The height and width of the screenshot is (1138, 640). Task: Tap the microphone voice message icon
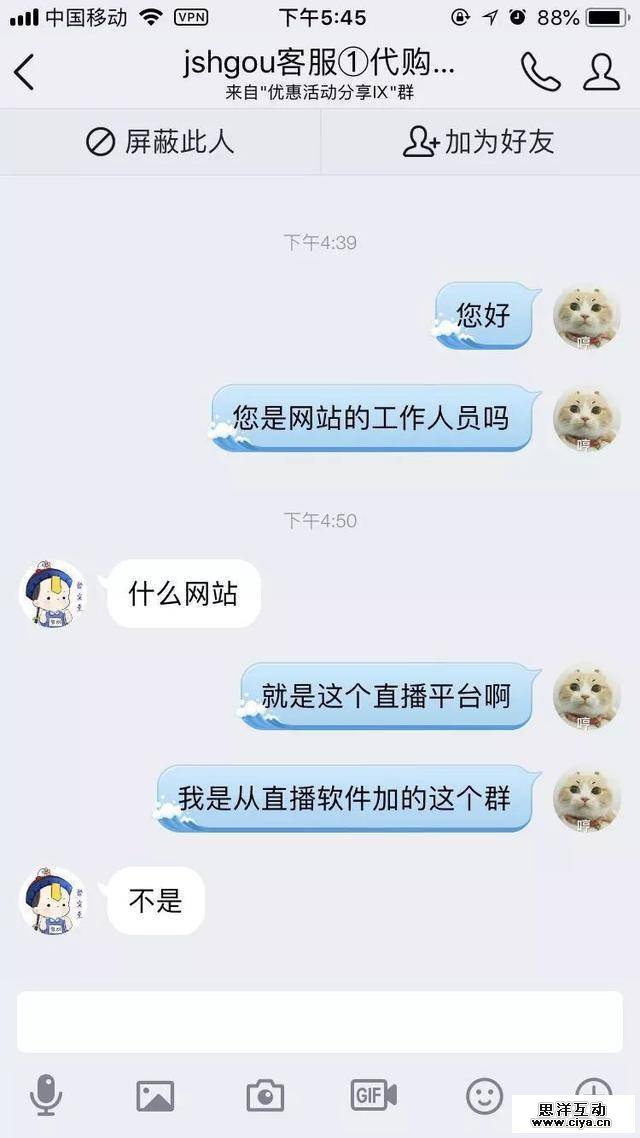coord(45,1096)
